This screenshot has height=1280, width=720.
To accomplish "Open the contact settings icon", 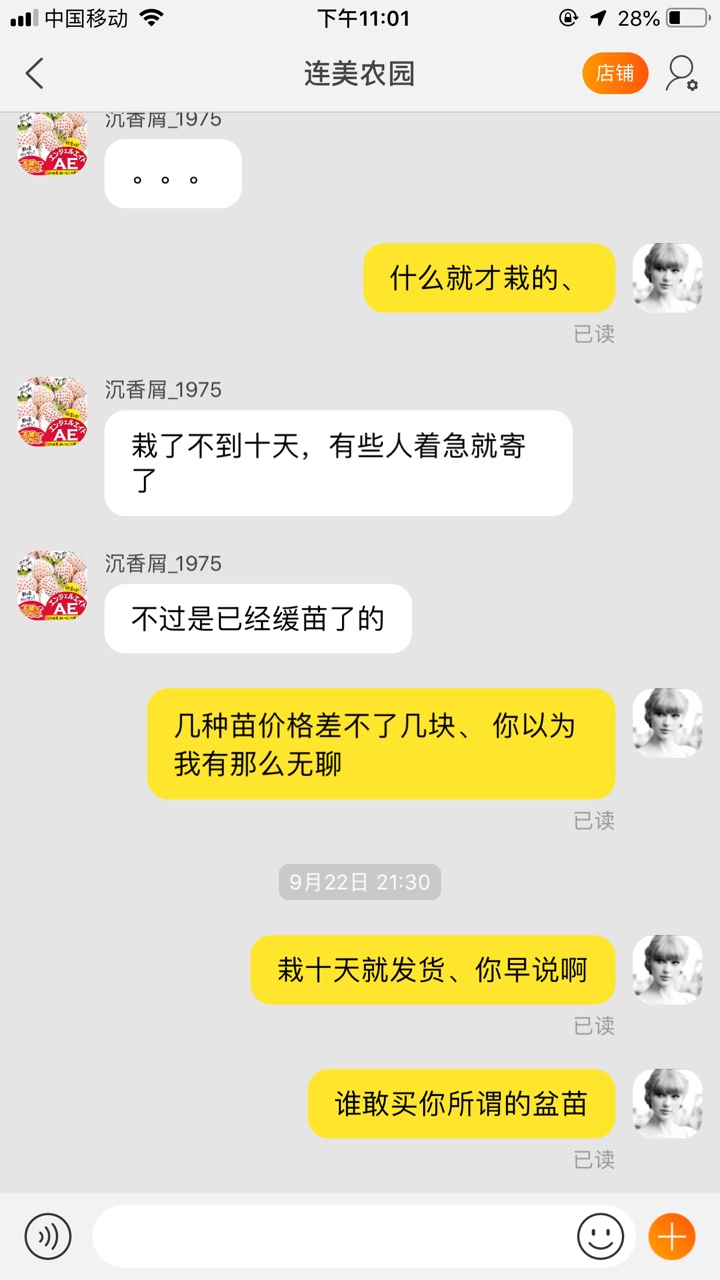I will (x=682, y=73).
